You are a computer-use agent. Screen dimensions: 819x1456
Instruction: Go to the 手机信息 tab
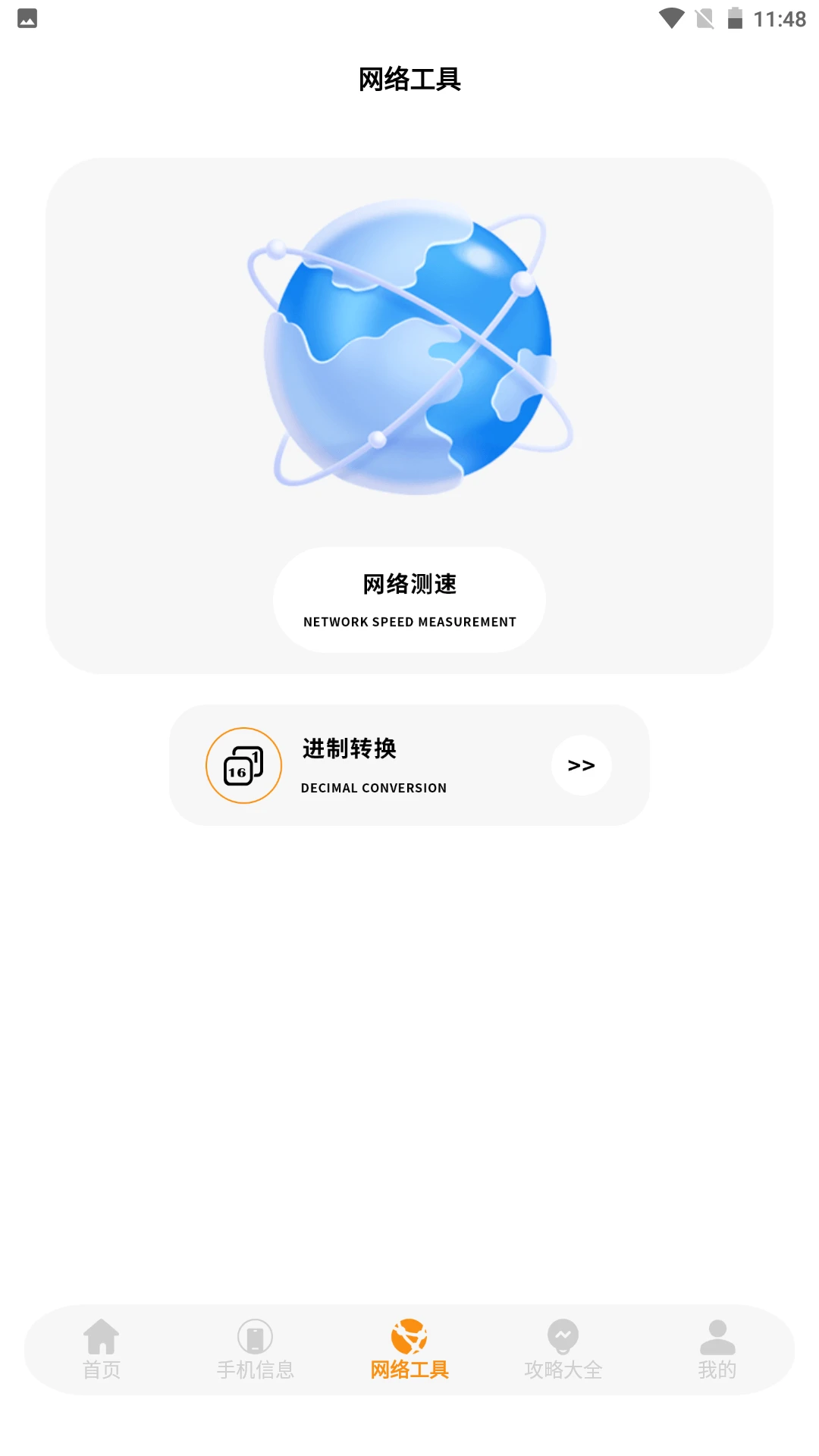click(256, 1350)
